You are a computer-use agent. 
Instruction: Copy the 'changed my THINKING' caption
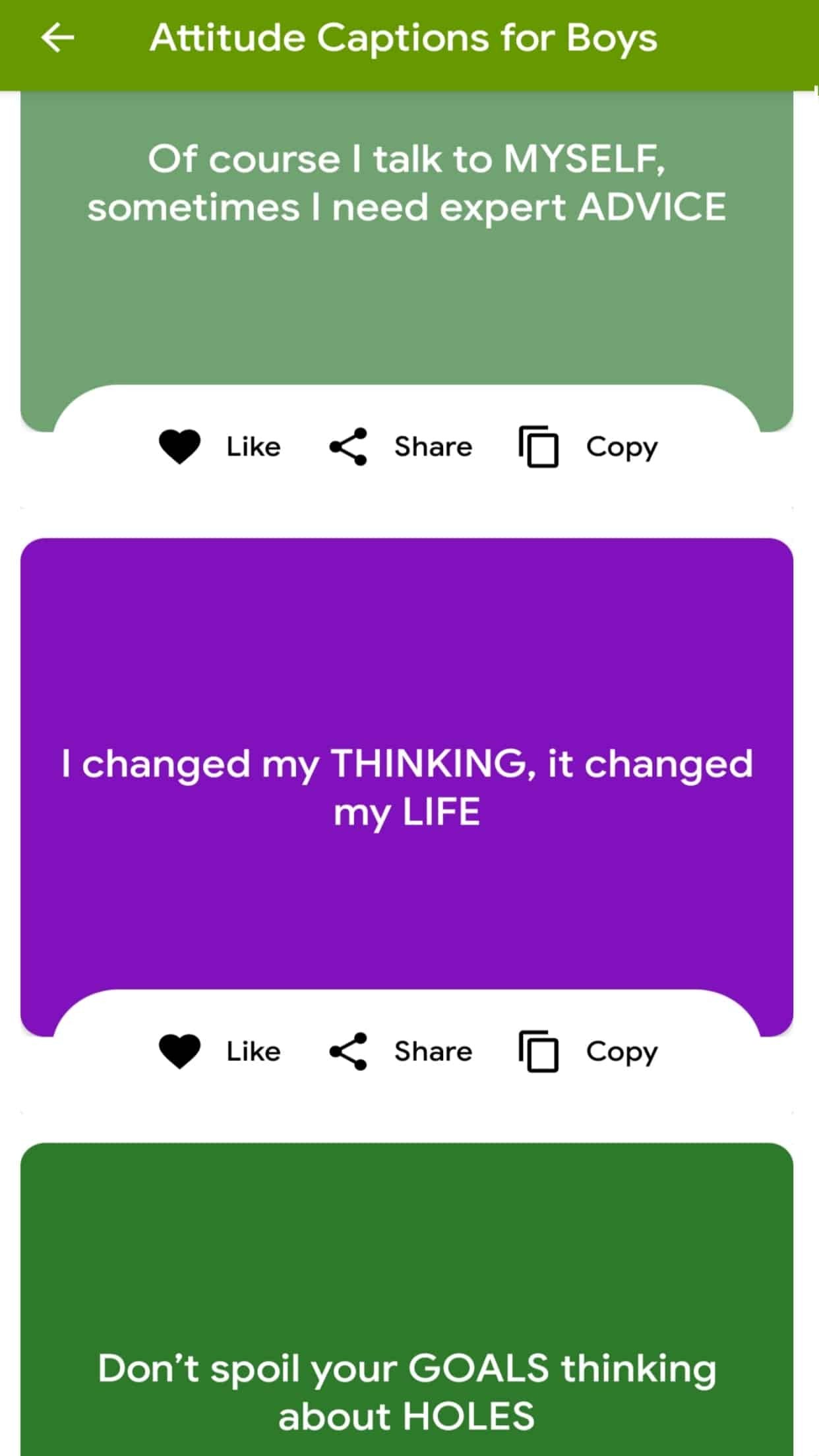(588, 1051)
